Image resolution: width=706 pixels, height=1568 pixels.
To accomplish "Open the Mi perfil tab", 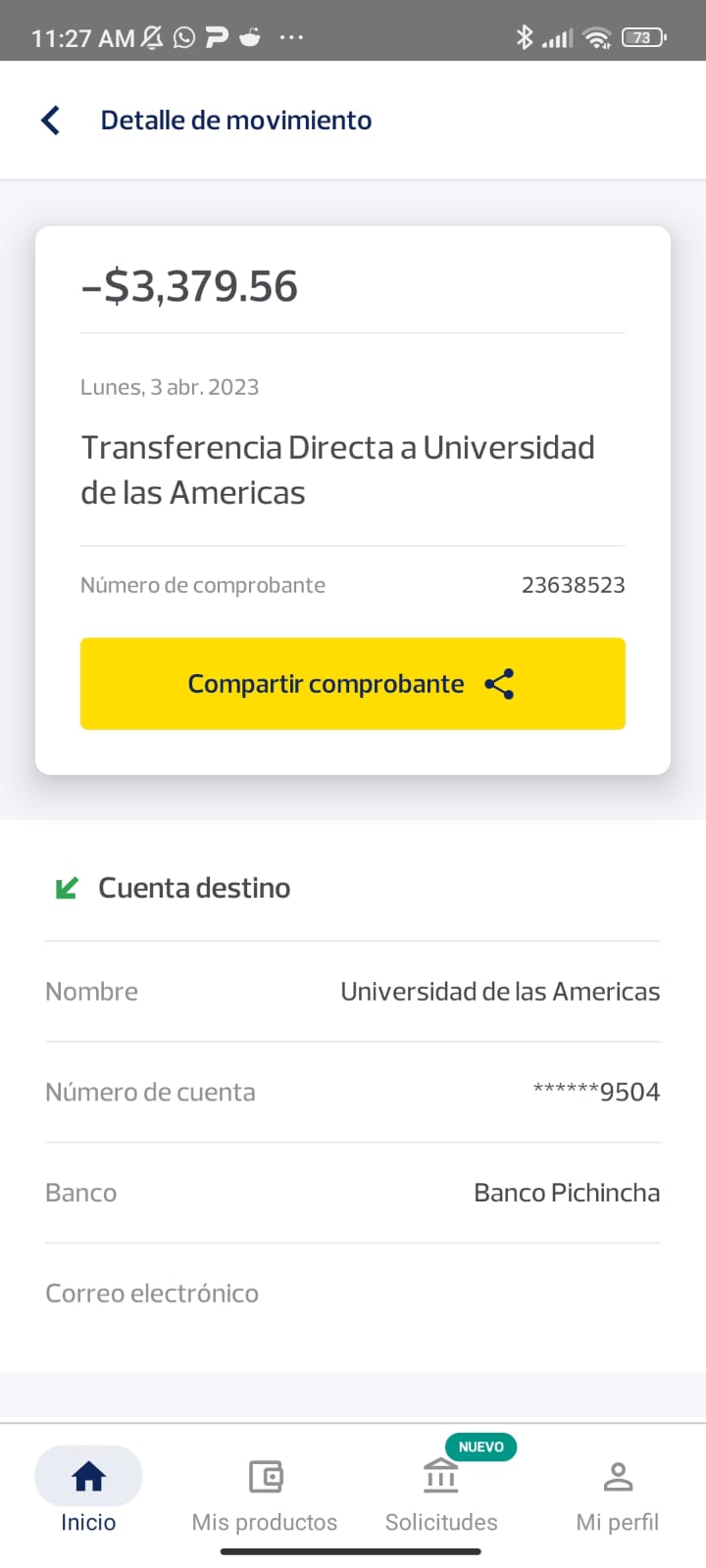I will tap(618, 1490).
